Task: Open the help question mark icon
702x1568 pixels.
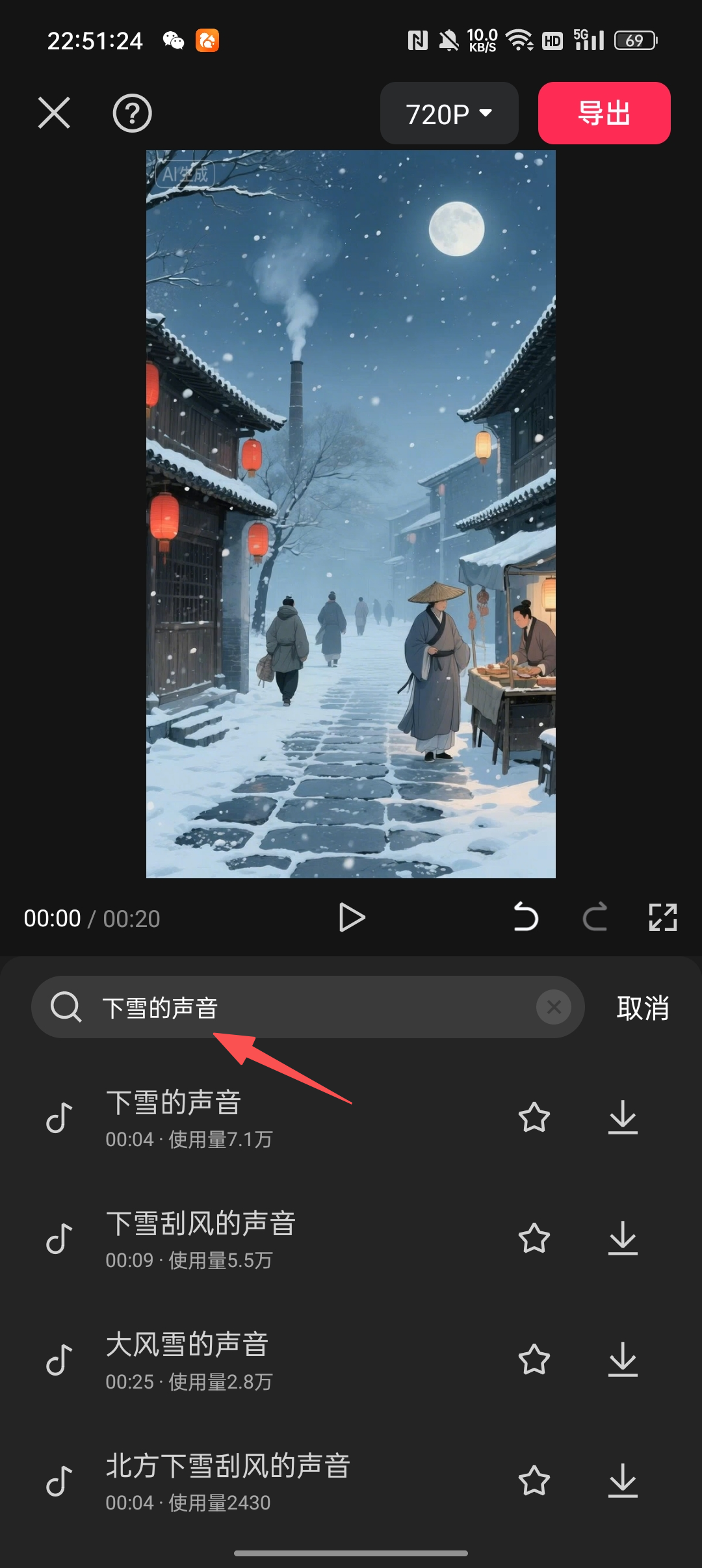Action: [132, 113]
